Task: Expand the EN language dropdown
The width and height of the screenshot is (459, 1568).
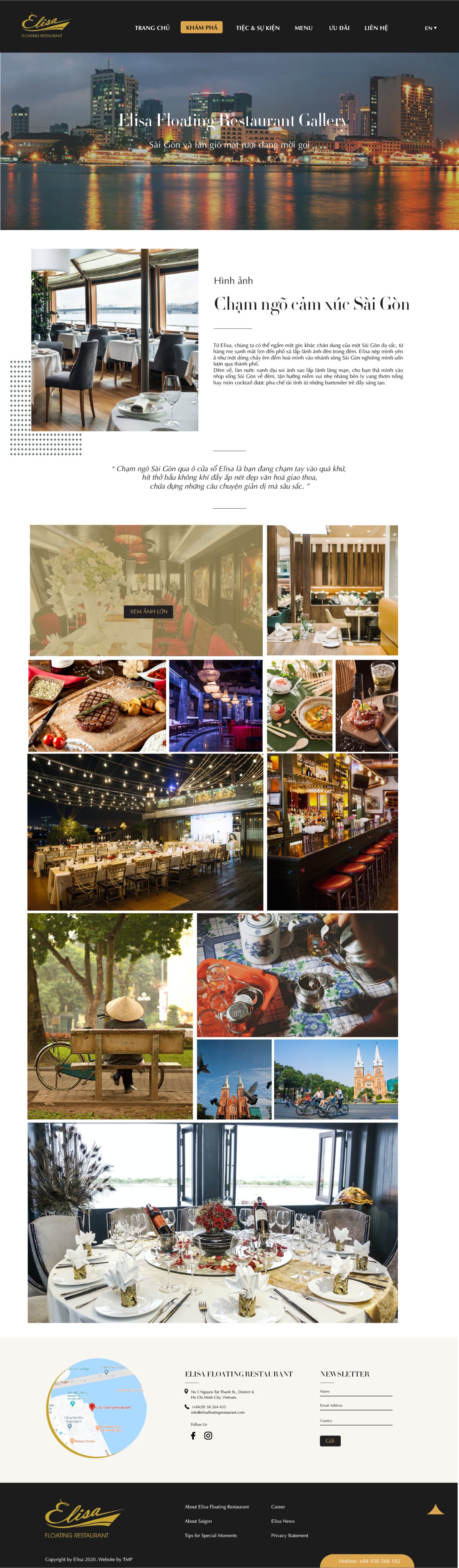Action: coord(430,28)
